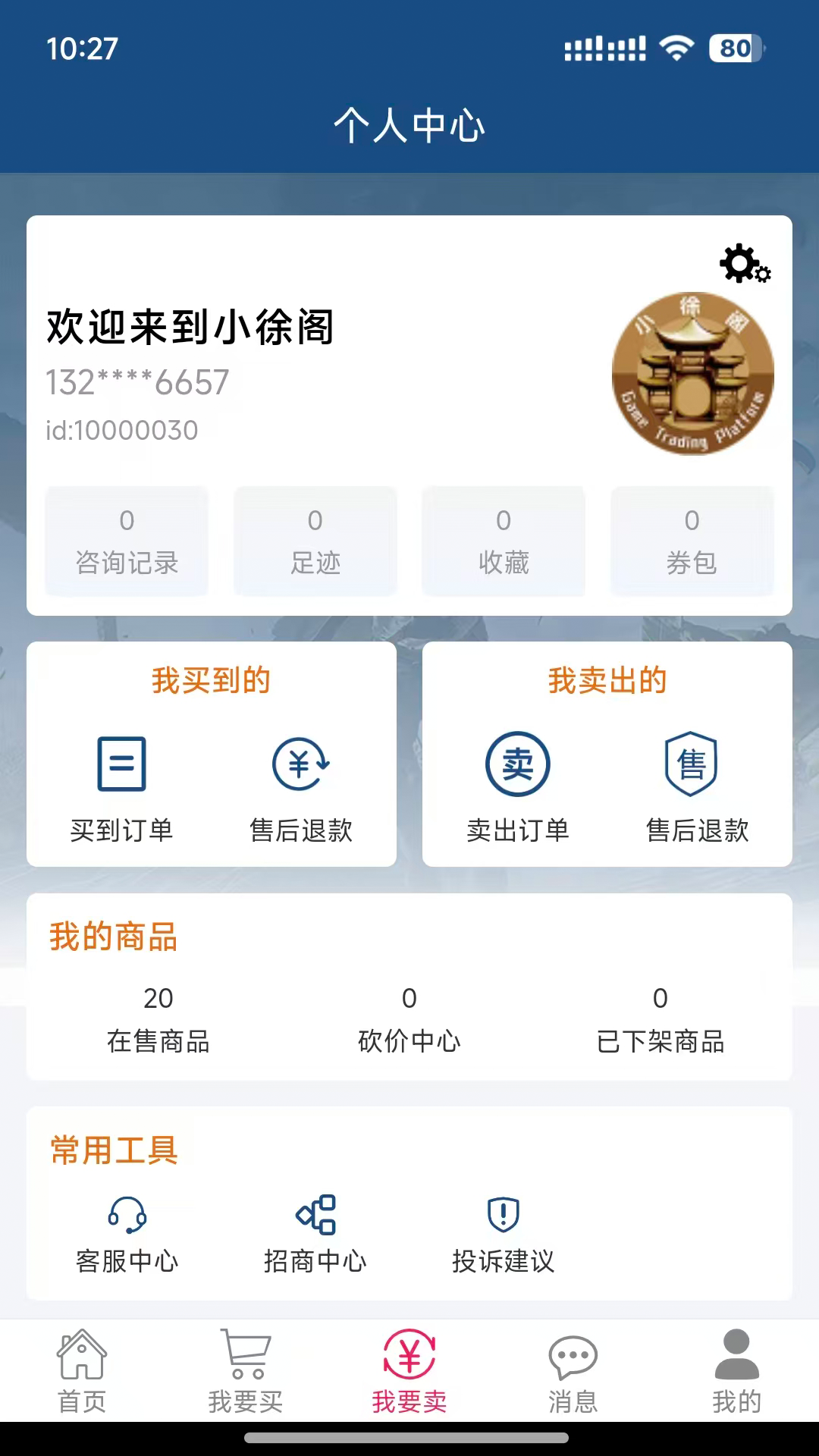Open 卖出订单 (sold orders) icon
This screenshot has width=819, height=1456.
(x=516, y=766)
